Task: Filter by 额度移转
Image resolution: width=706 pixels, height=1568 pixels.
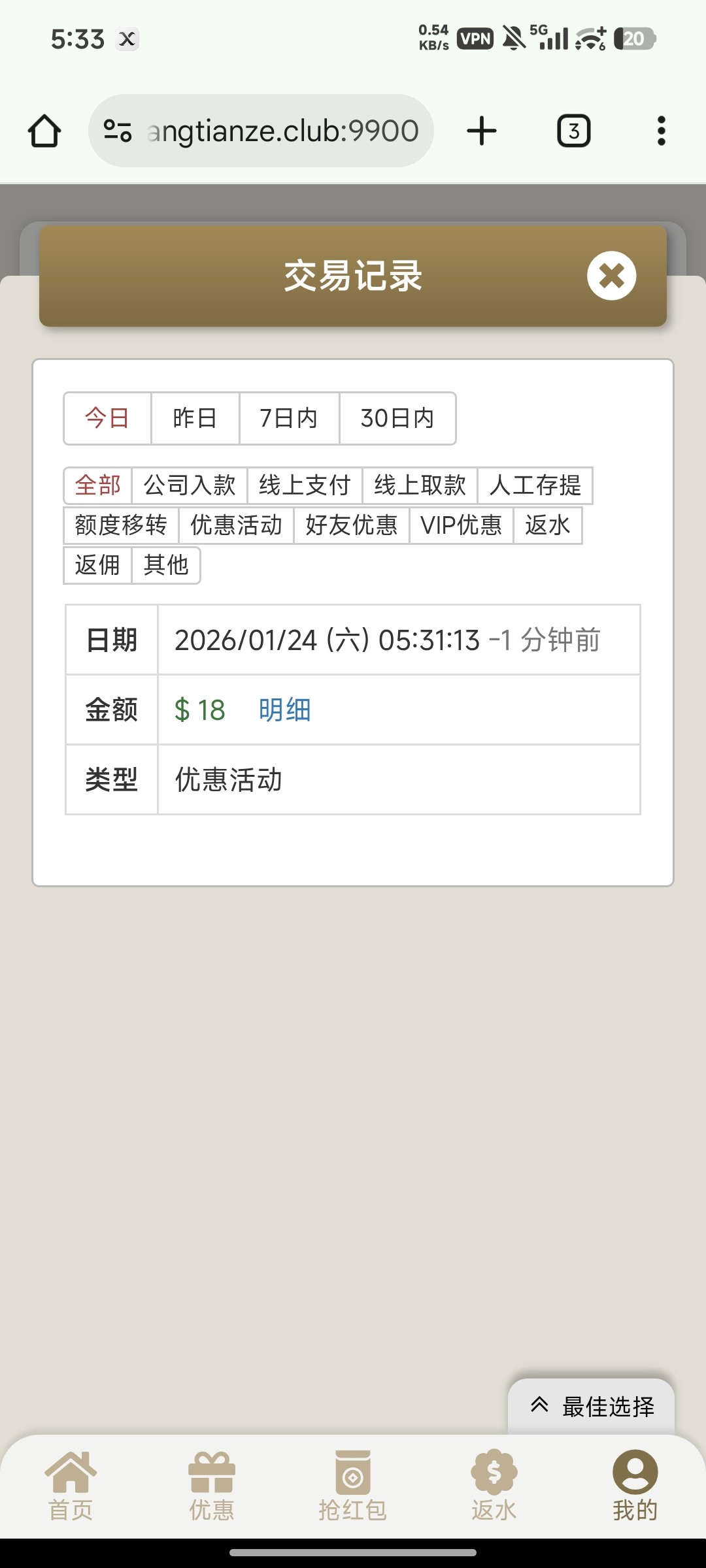Action: [x=121, y=525]
